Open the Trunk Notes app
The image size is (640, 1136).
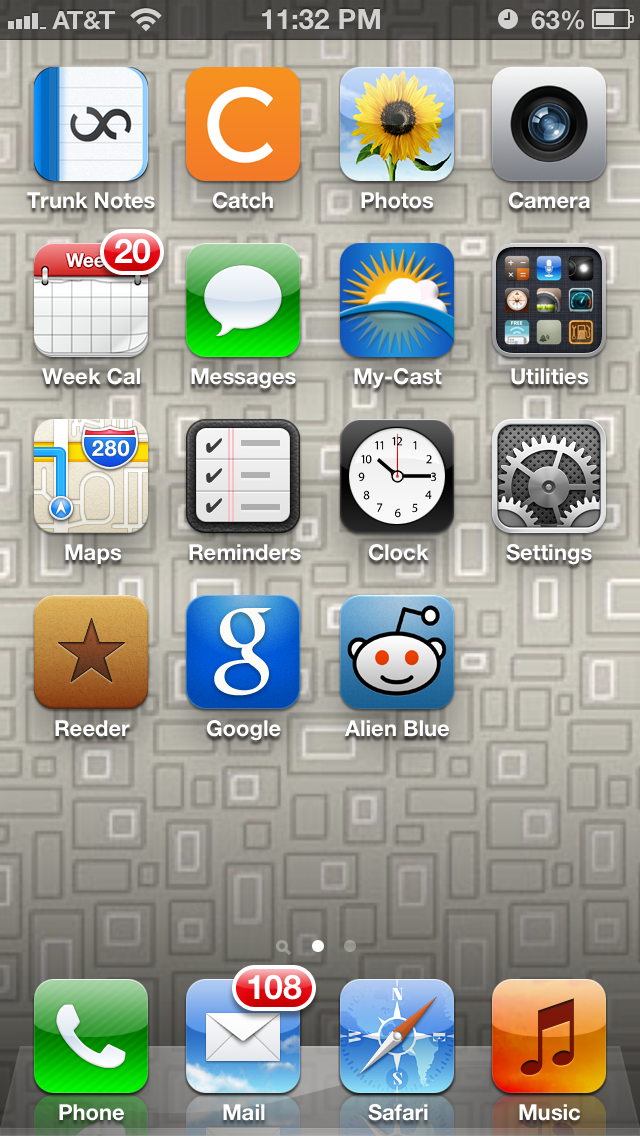pyautogui.click(x=91, y=124)
